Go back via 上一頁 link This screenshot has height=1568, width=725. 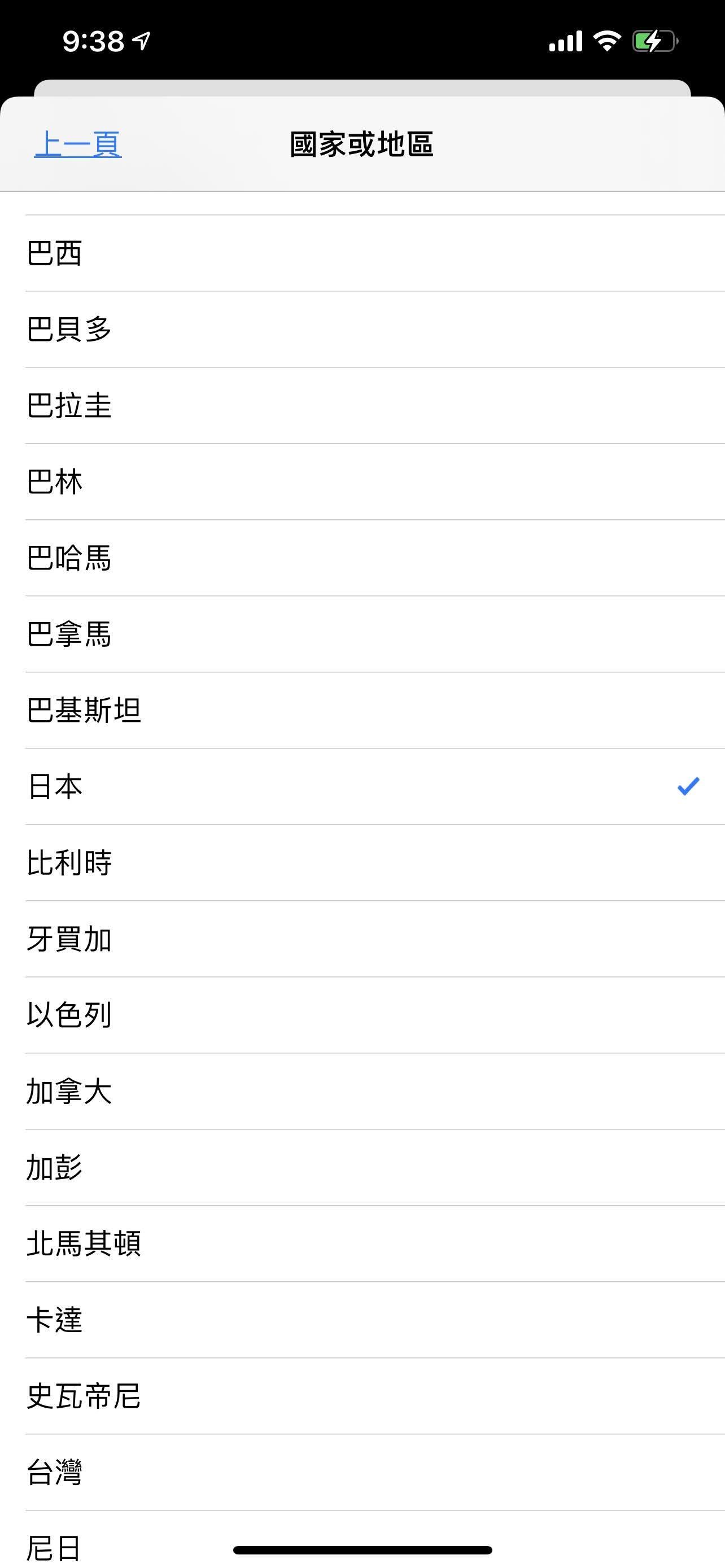click(78, 144)
